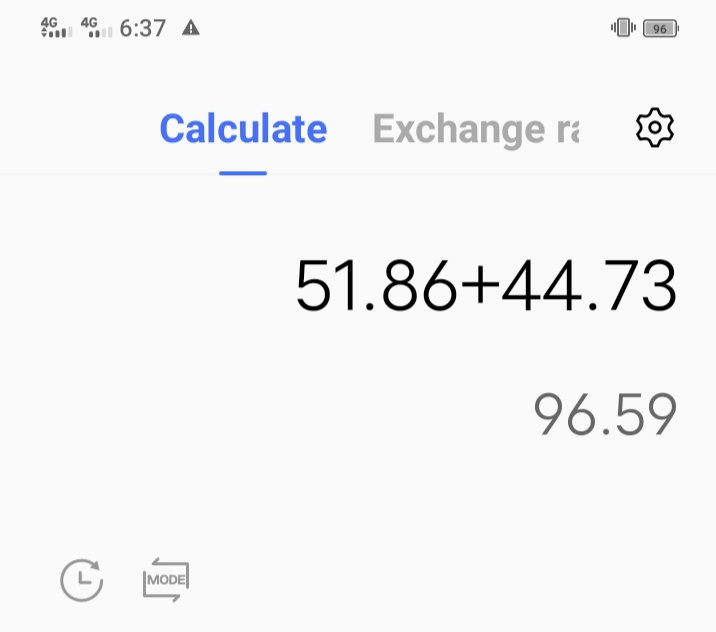Switch to the Exchange rate tab
716x632 pixels.
point(476,130)
